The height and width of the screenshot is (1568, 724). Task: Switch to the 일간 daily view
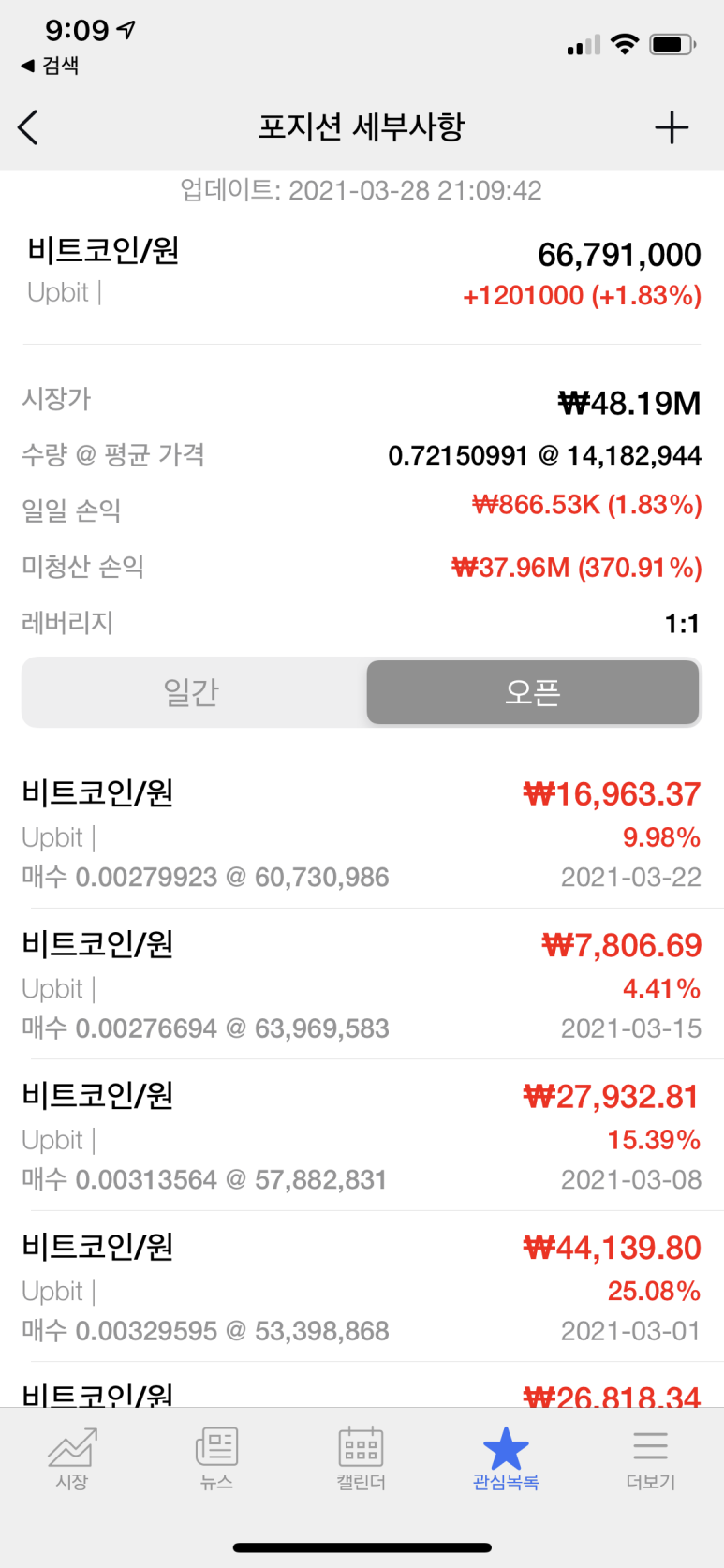[191, 692]
